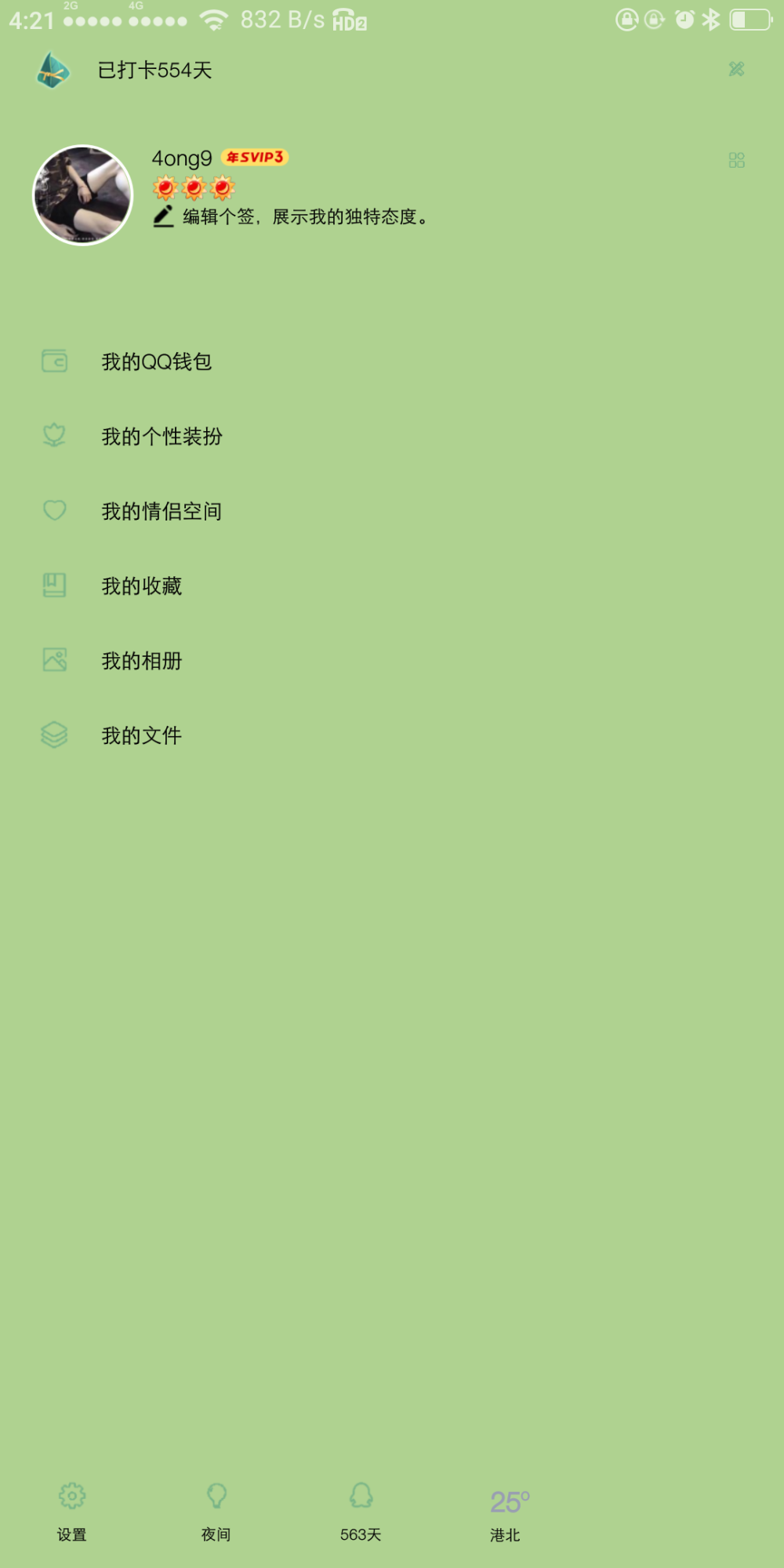
Task: Open the stacked-layers icon for 我的文件
Action: pyautogui.click(x=53, y=735)
